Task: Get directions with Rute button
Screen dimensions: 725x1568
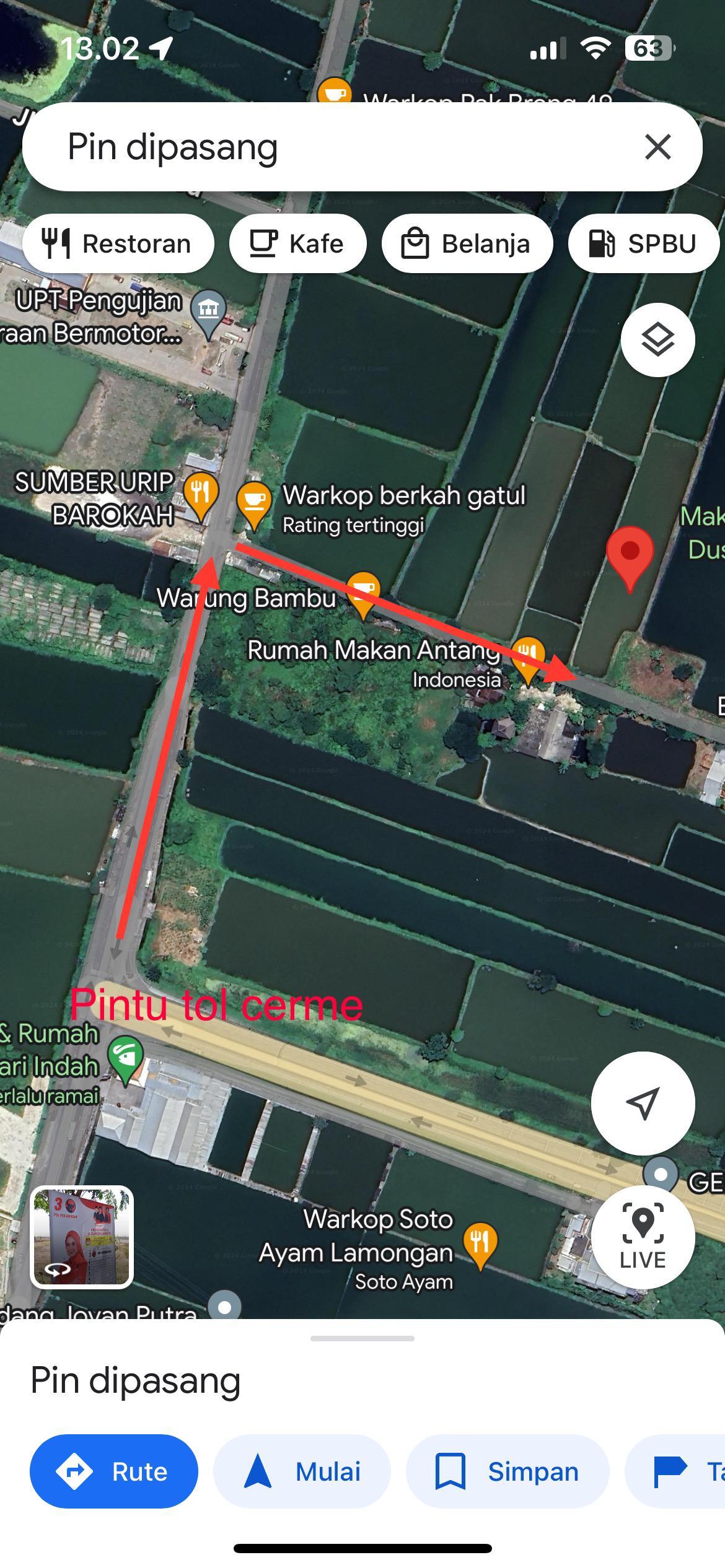Action: 114,1471
